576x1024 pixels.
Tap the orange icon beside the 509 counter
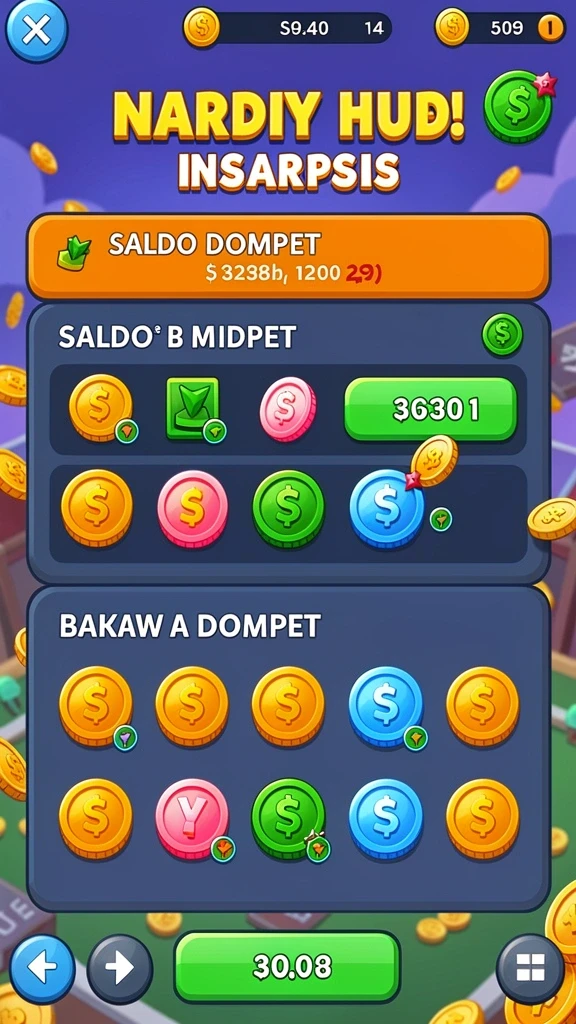tap(551, 29)
